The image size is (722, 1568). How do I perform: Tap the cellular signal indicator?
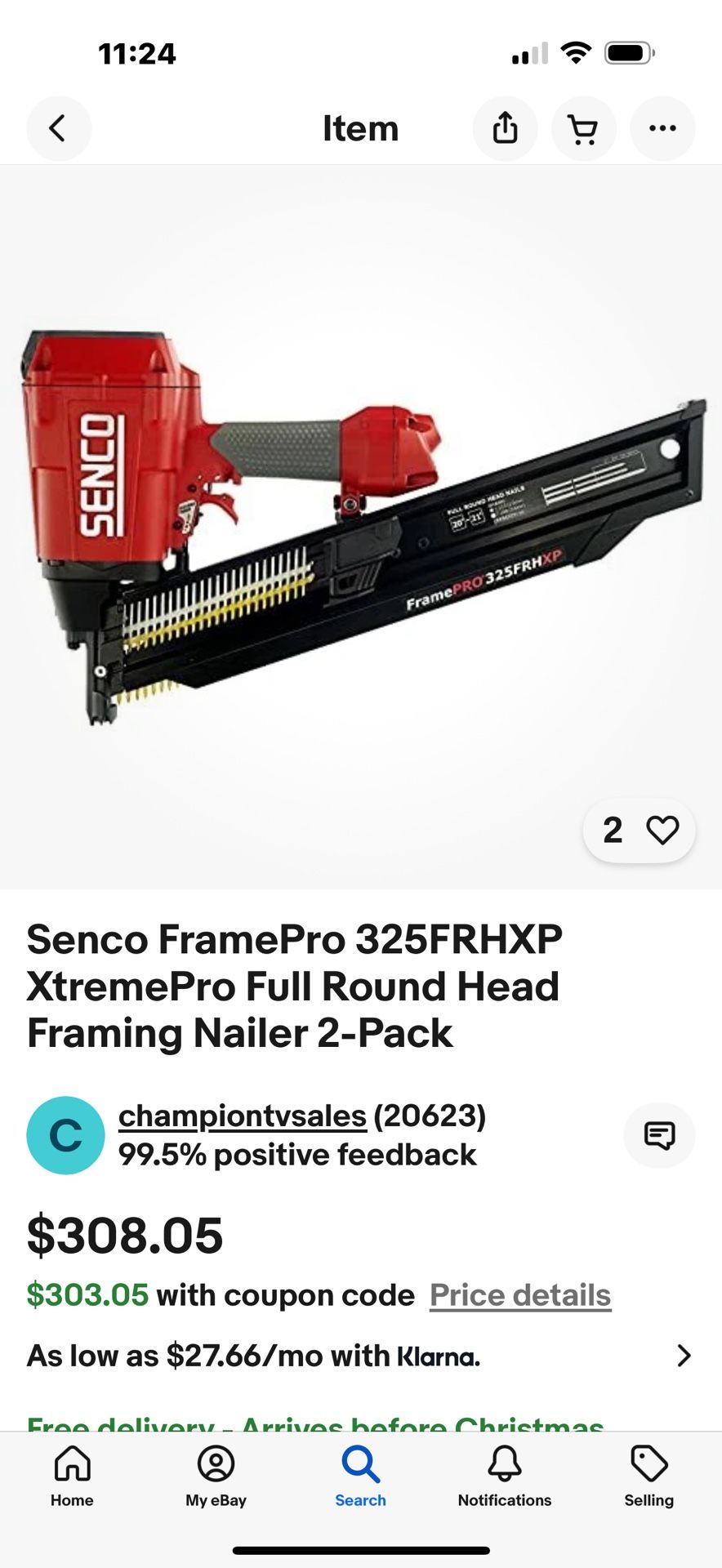pyautogui.click(x=528, y=52)
